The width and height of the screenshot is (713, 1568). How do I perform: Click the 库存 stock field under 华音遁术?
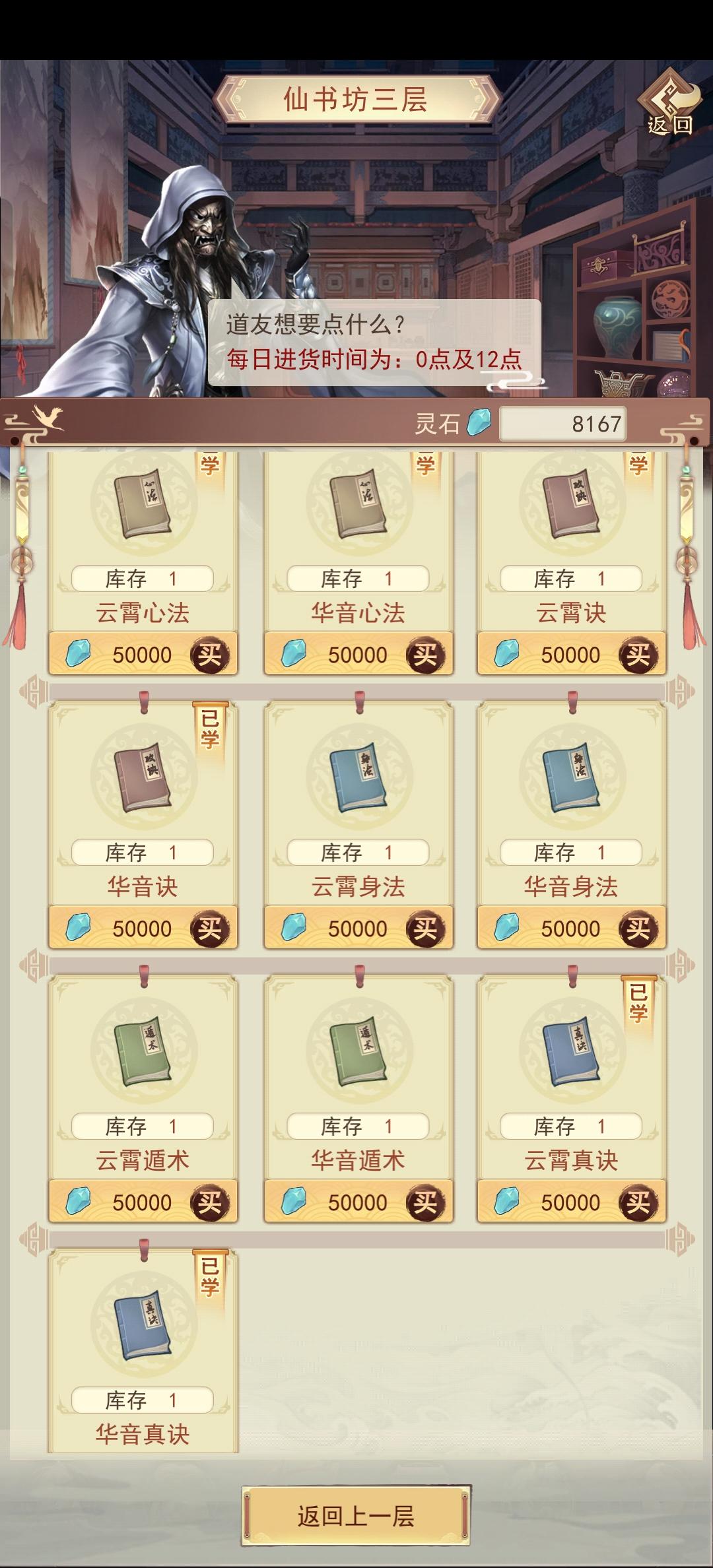(358, 1127)
